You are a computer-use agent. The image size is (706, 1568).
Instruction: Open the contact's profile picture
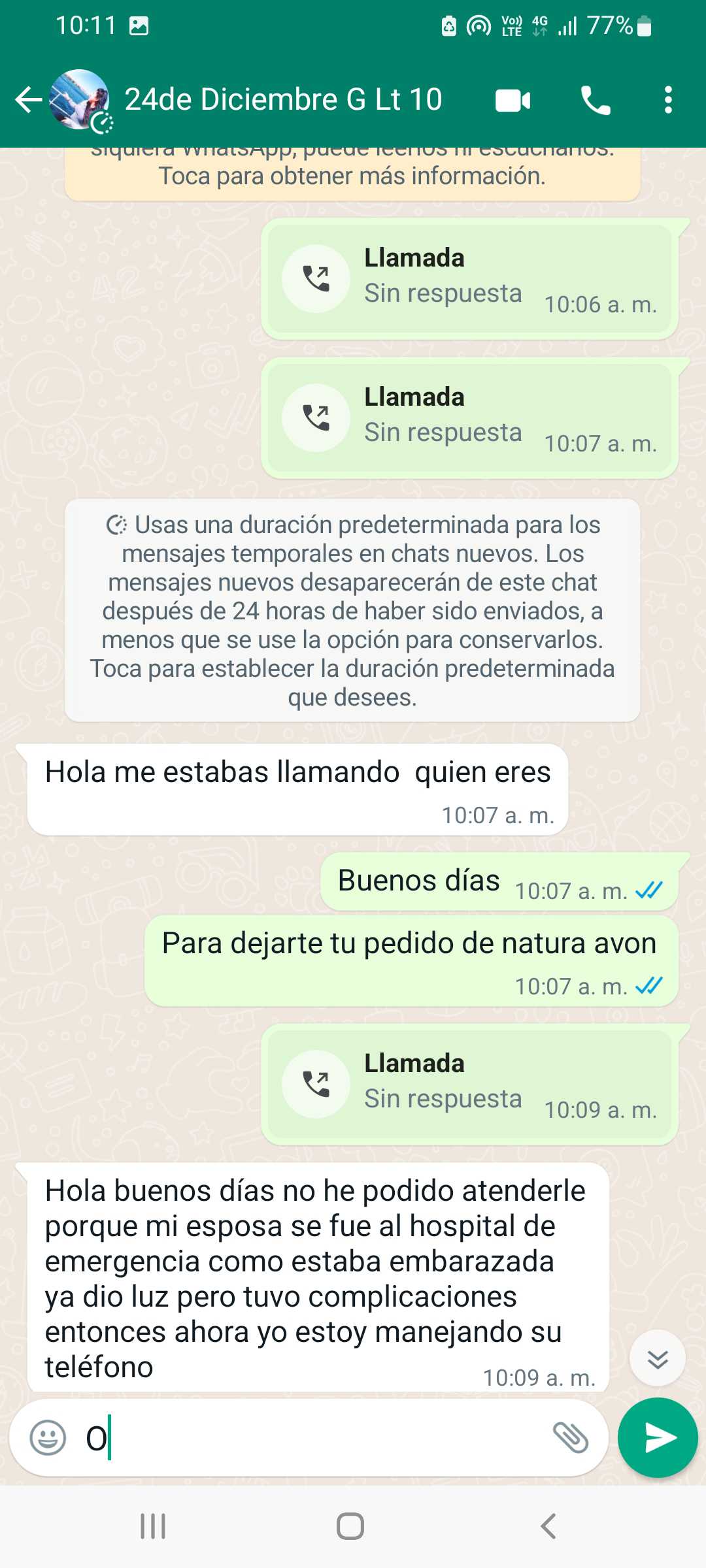point(79,100)
